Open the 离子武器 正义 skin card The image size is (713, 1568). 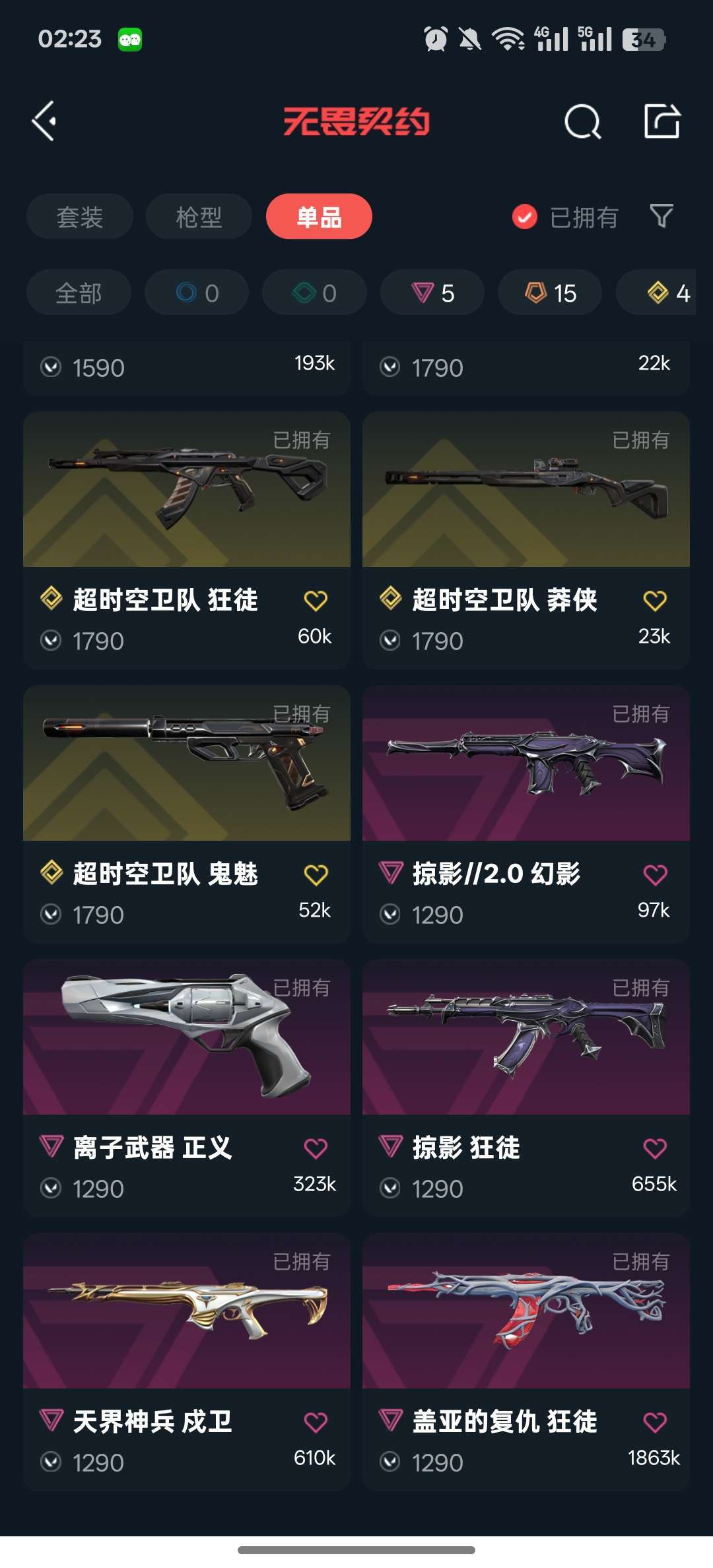click(x=187, y=1088)
